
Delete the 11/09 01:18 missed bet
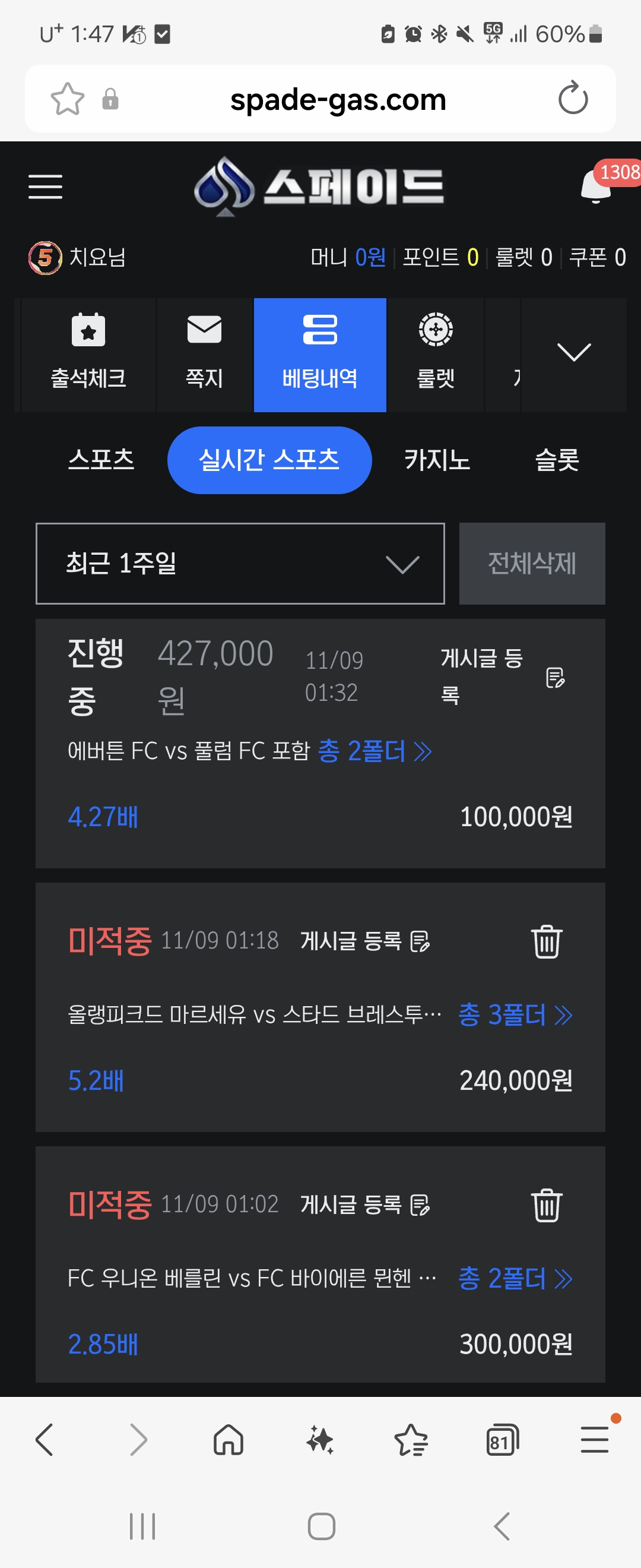(546, 941)
